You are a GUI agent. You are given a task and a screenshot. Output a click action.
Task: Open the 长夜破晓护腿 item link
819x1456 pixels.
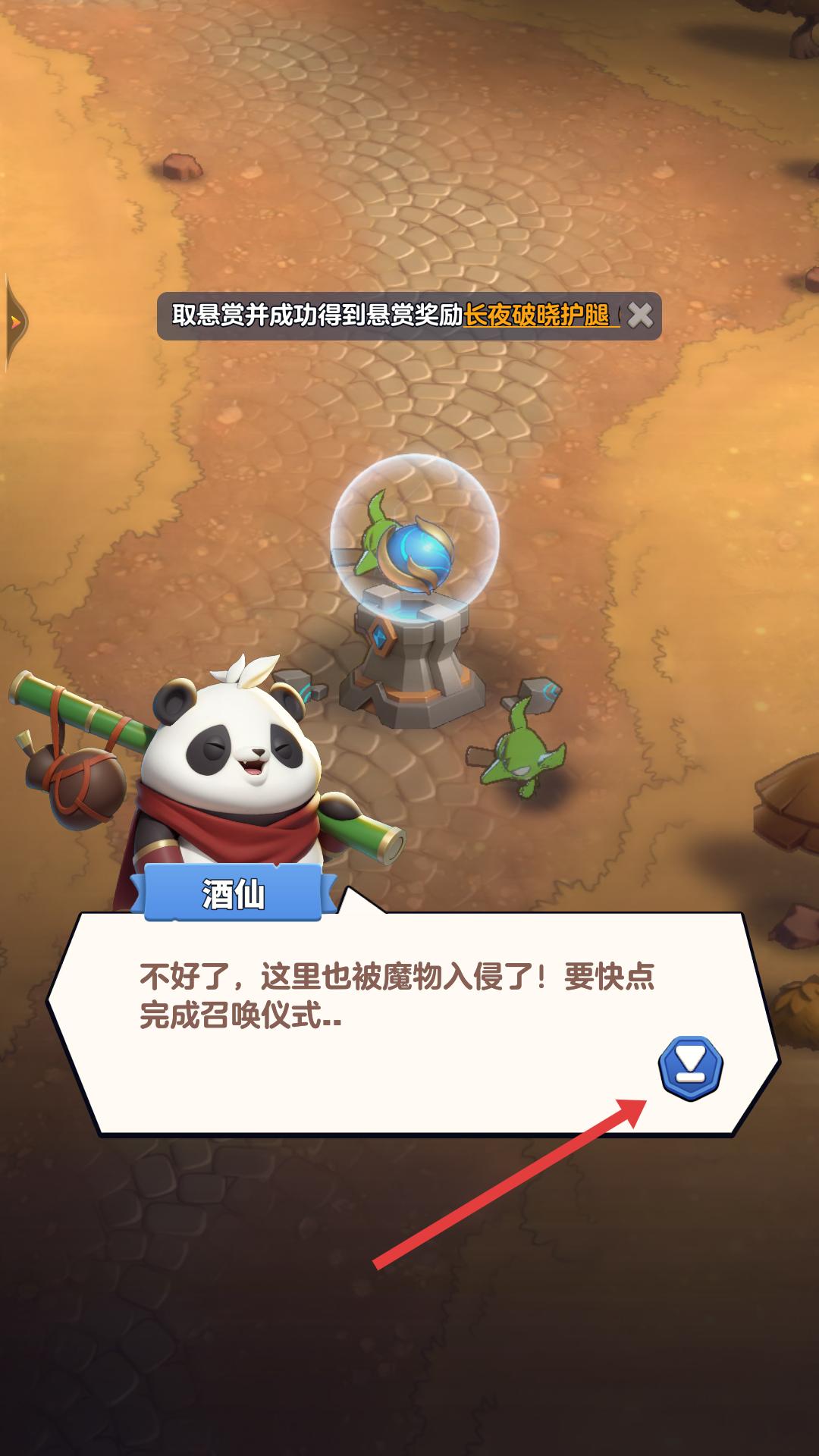(537, 315)
